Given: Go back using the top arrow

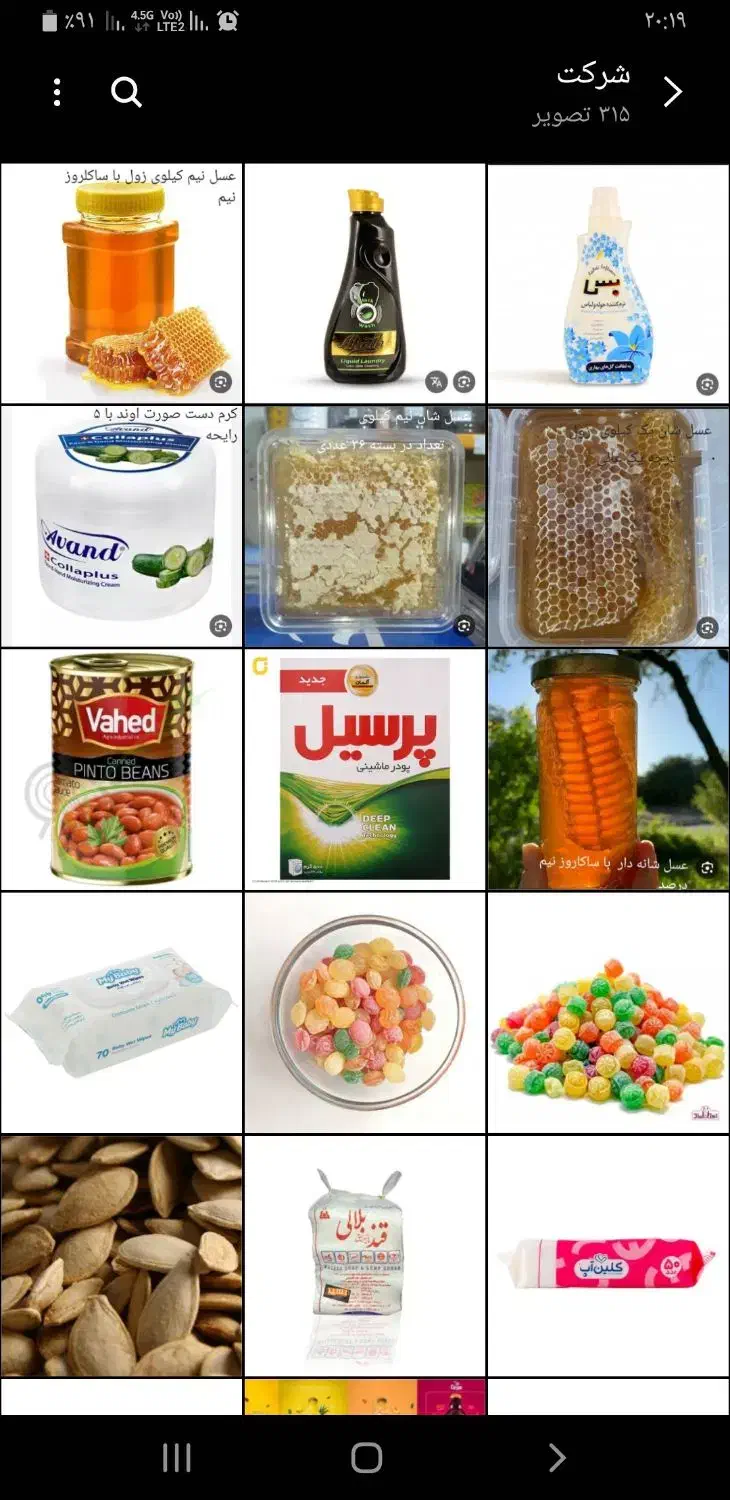Looking at the screenshot, I should pyautogui.click(x=673, y=90).
